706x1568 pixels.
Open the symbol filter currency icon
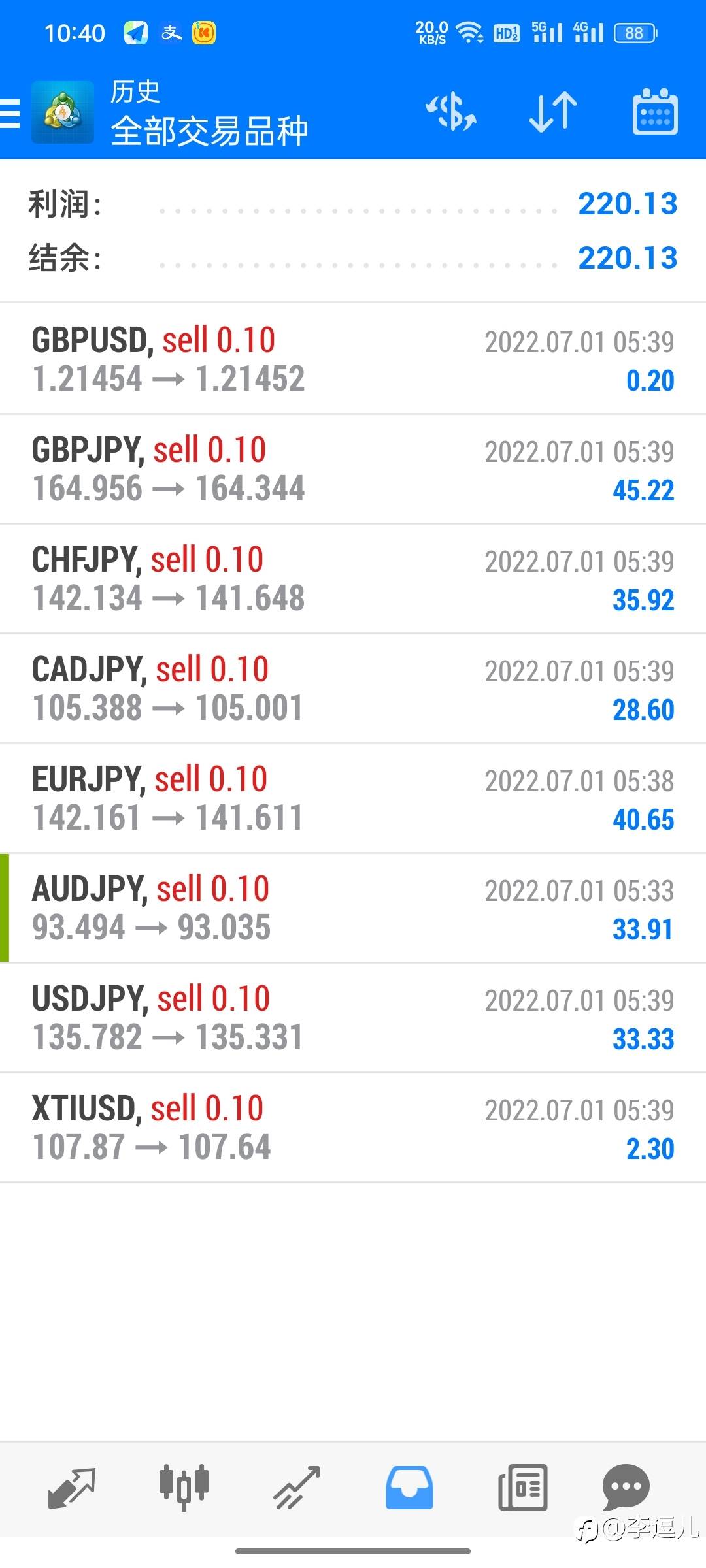click(451, 112)
